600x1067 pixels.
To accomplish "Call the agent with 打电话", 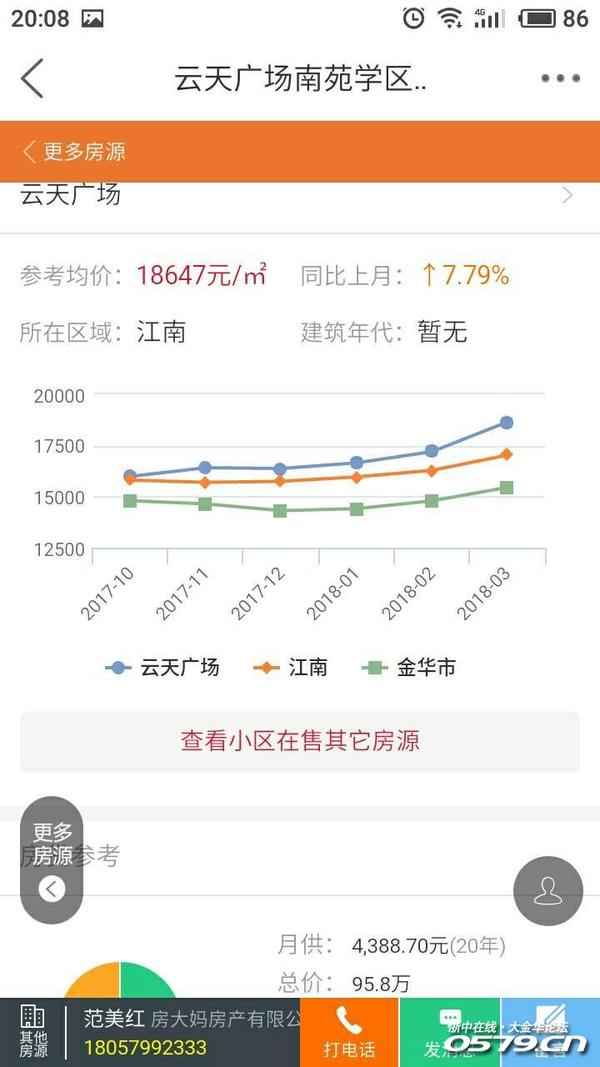I will pos(349,1033).
